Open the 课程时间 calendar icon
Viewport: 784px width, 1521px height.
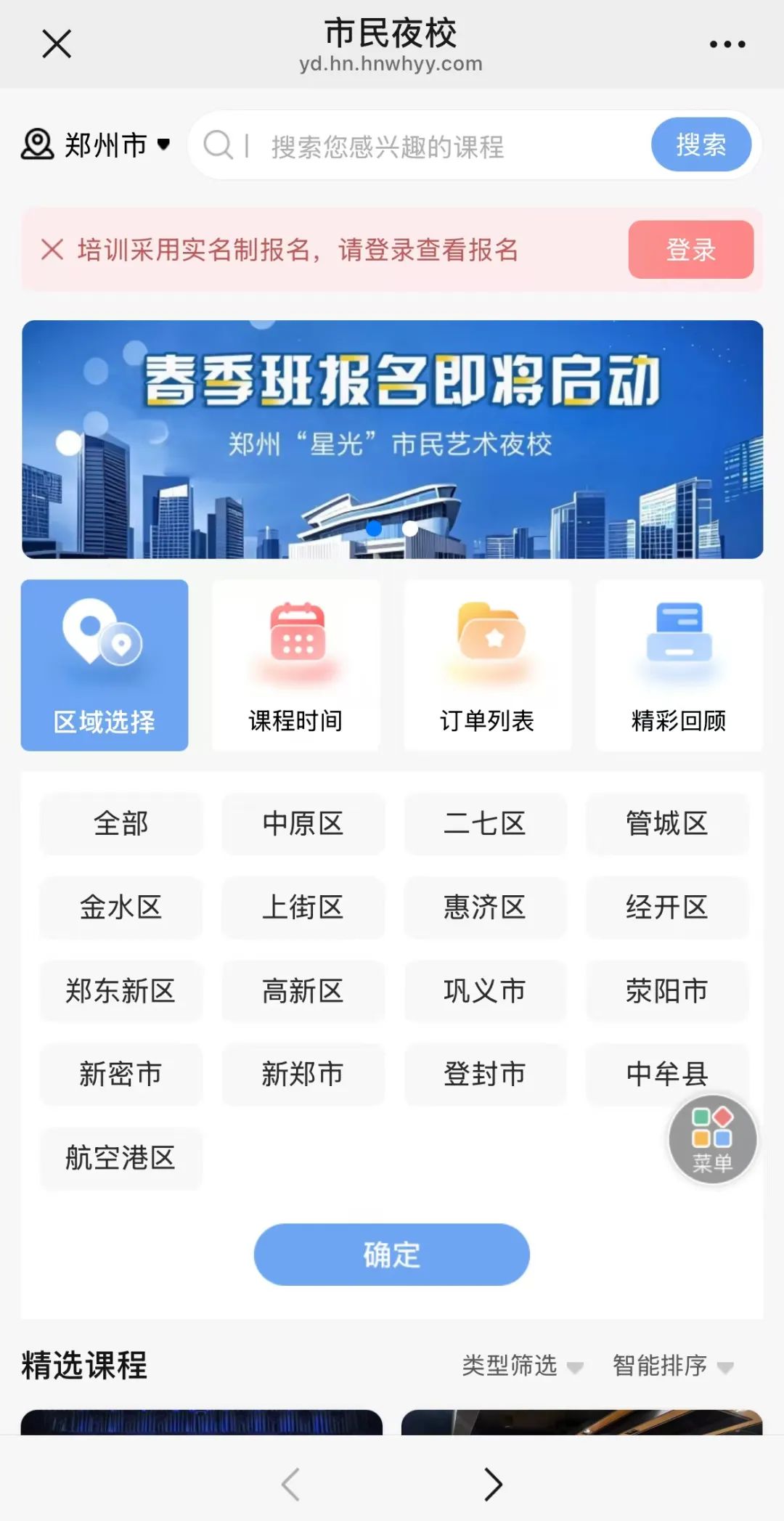pos(295,635)
